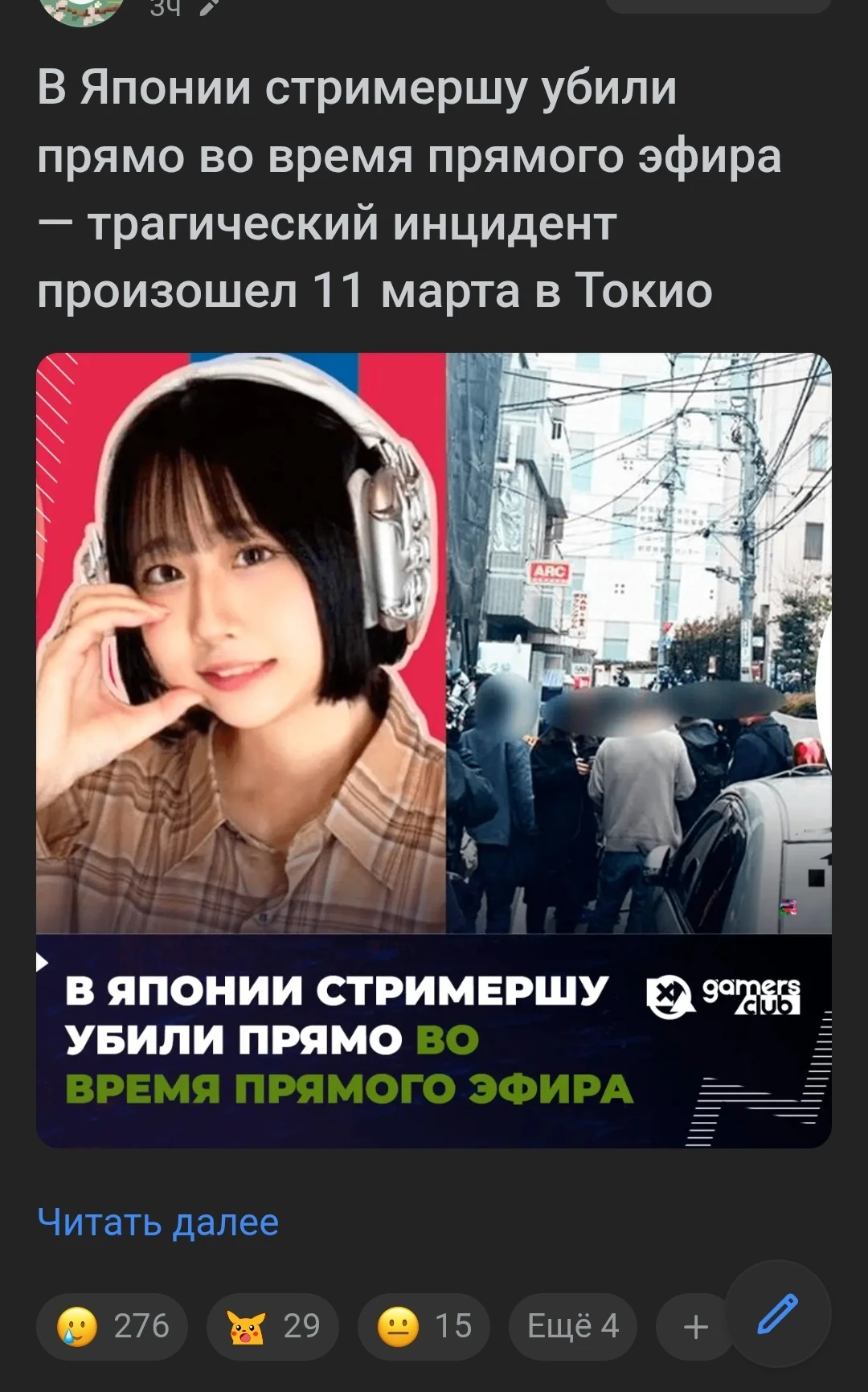The image size is (868, 1392).
Task: Tap the pencil compose button
Action: point(777,1314)
